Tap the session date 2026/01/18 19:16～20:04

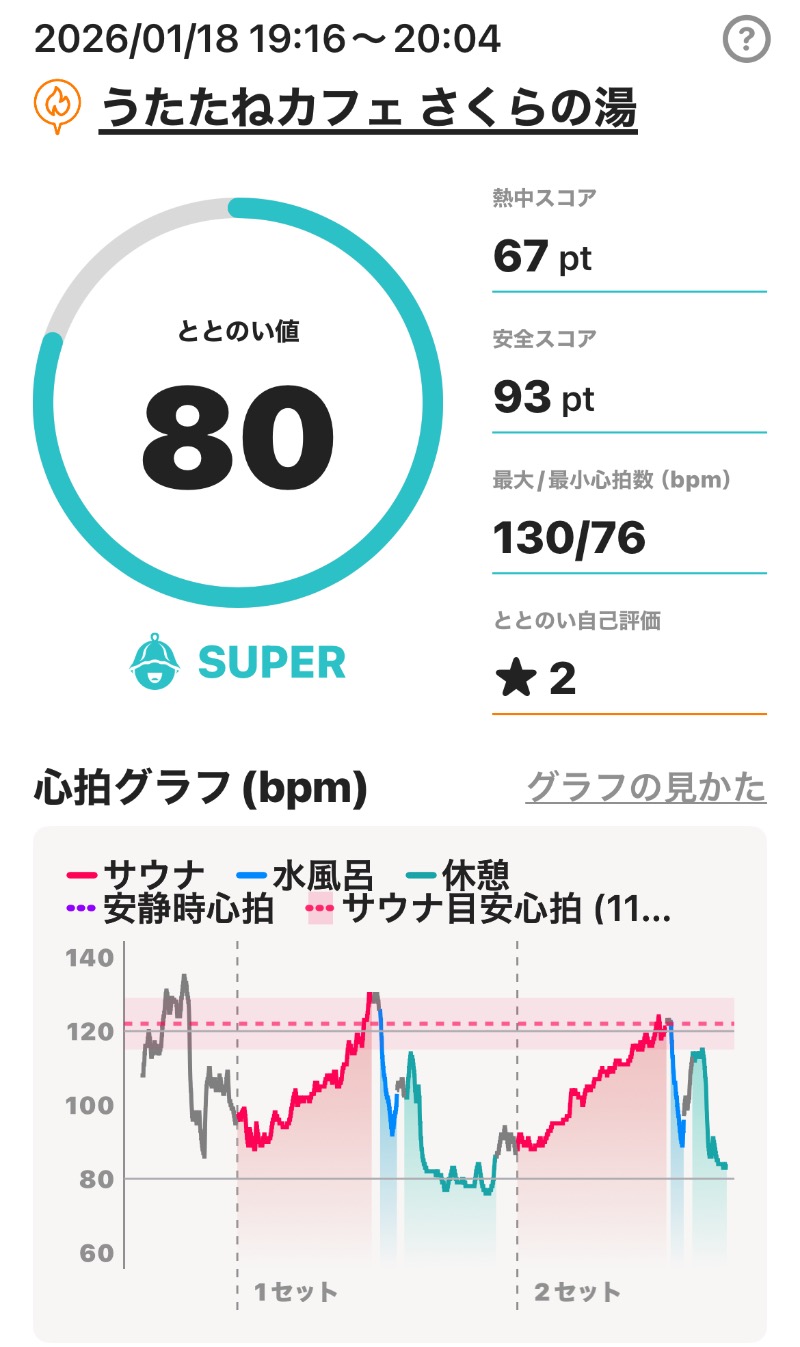click(265, 39)
